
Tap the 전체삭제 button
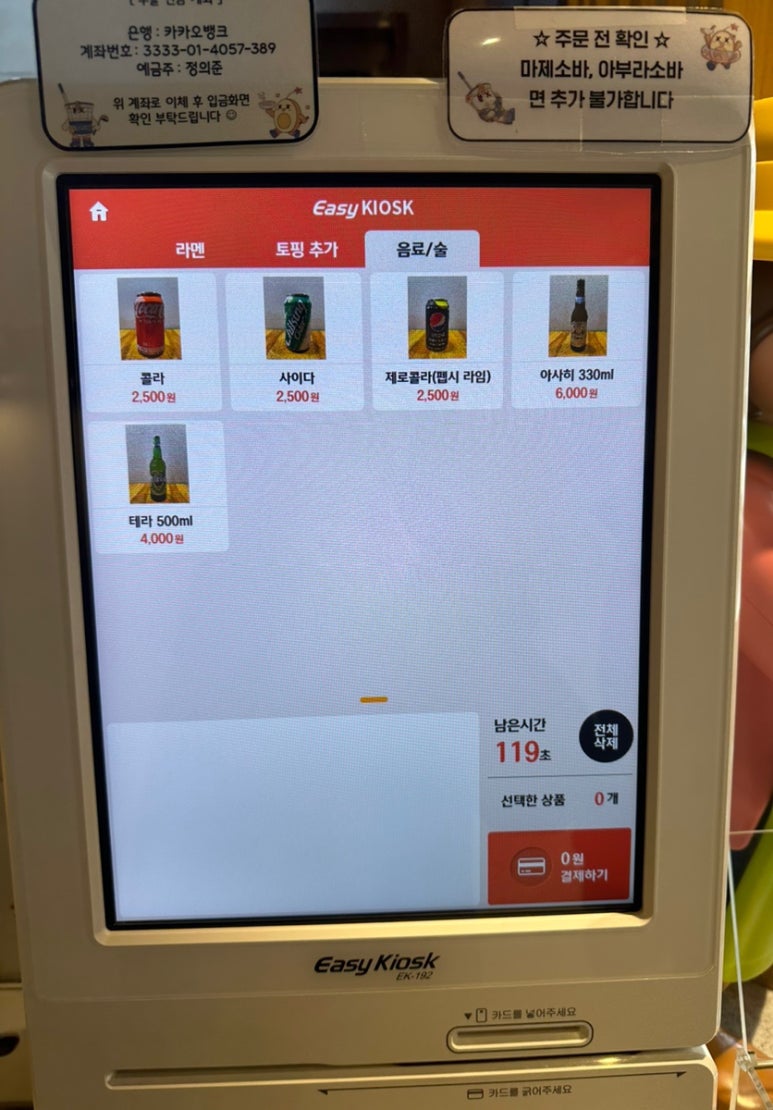click(606, 736)
